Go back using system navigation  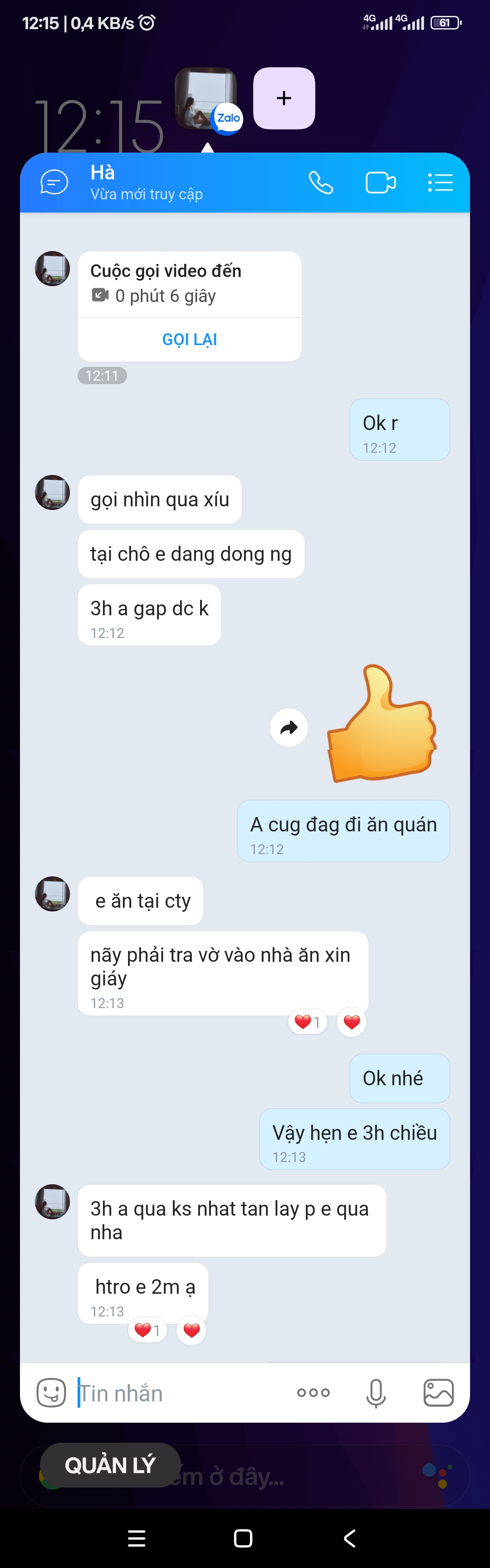click(x=349, y=1538)
